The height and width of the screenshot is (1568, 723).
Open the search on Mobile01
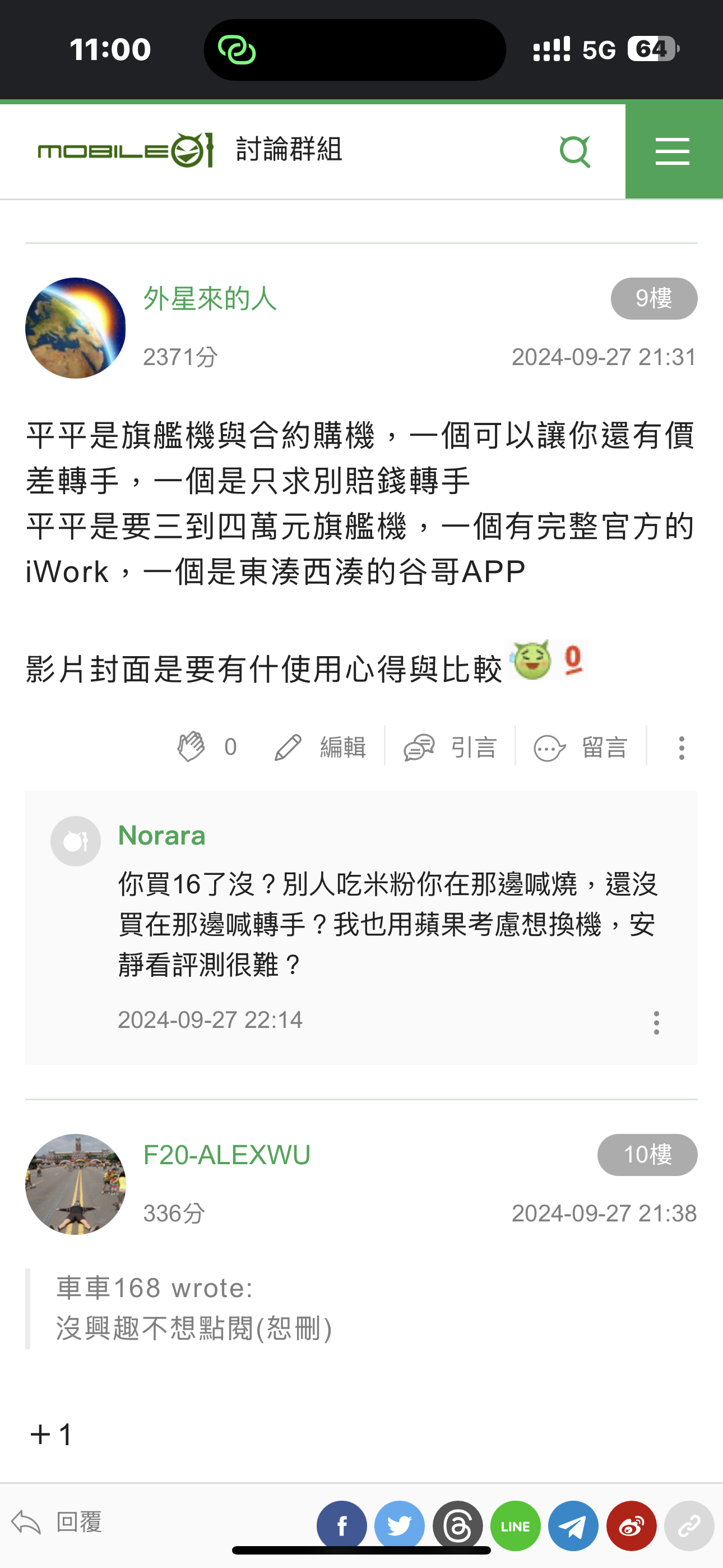coord(576,150)
